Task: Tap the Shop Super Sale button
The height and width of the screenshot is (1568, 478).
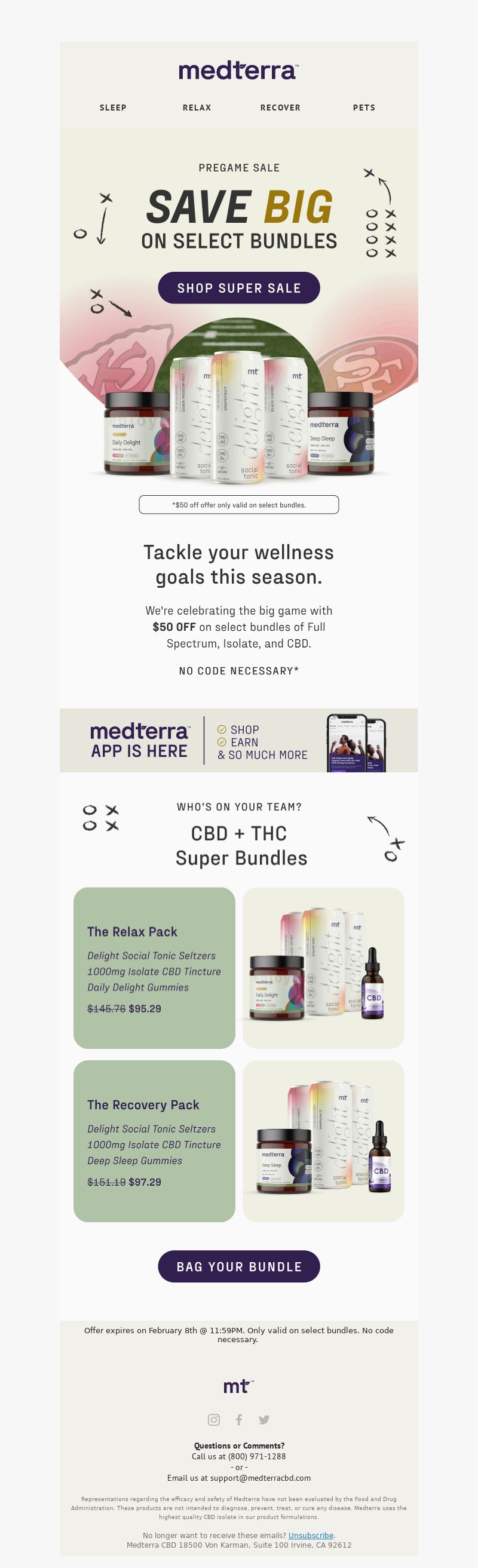Action: (238, 288)
